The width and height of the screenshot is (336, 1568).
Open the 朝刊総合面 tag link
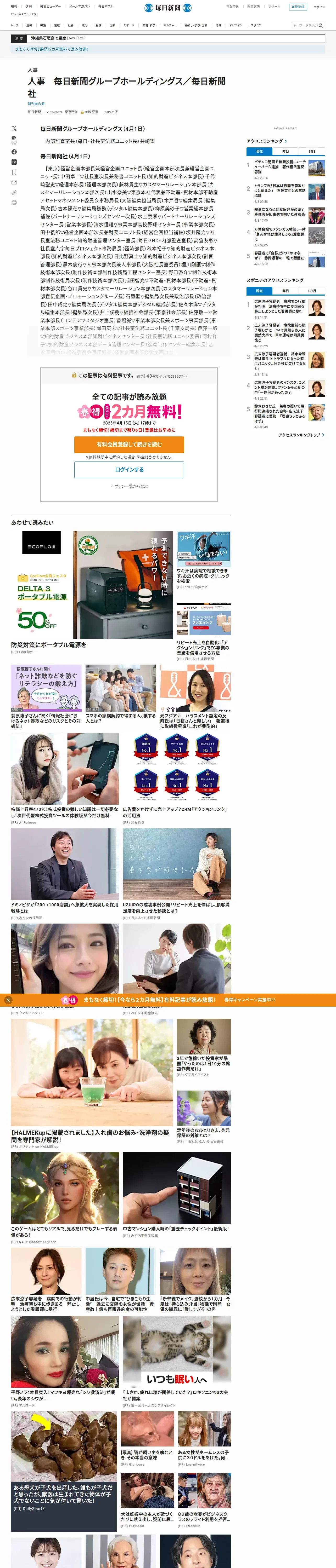(x=36, y=104)
